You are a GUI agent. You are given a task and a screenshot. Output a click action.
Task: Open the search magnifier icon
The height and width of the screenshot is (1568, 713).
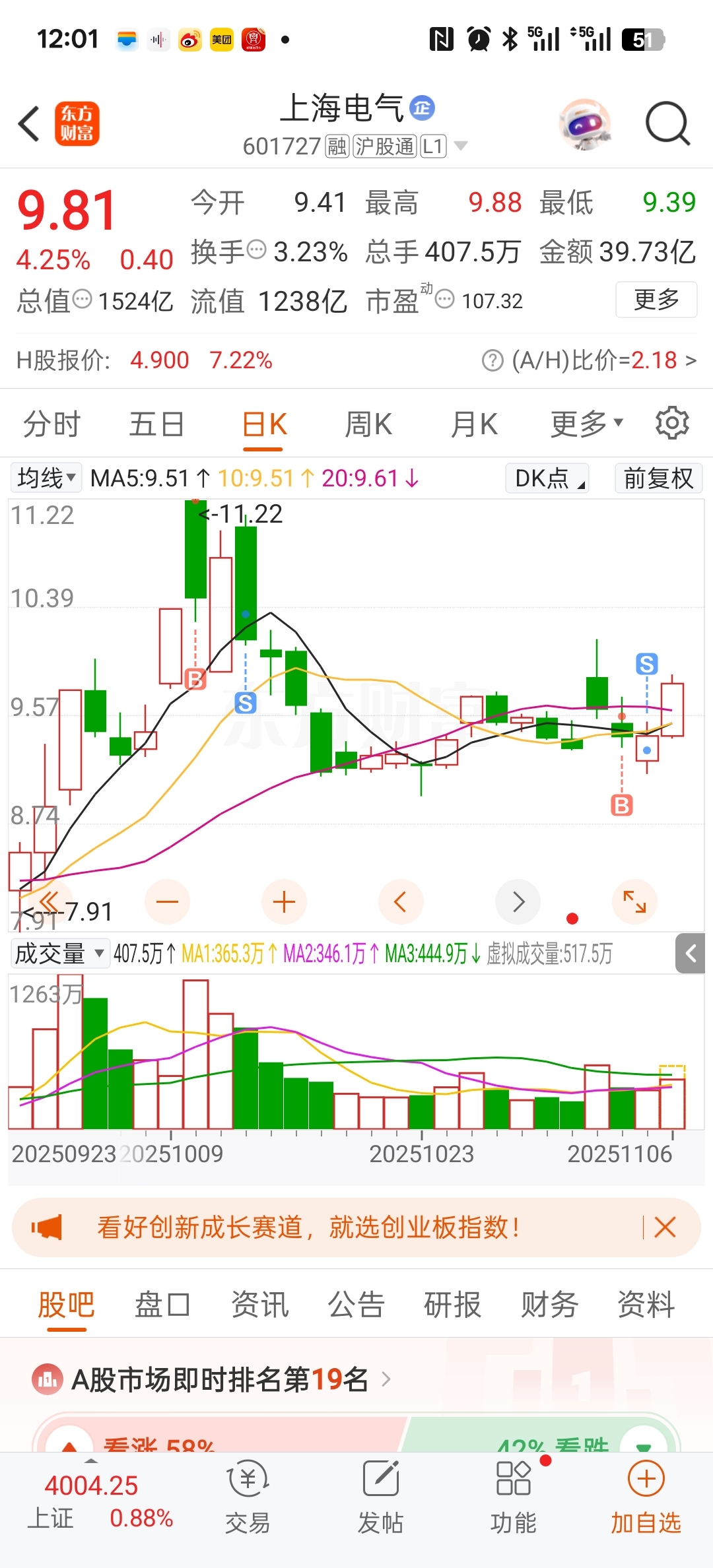[x=667, y=124]
